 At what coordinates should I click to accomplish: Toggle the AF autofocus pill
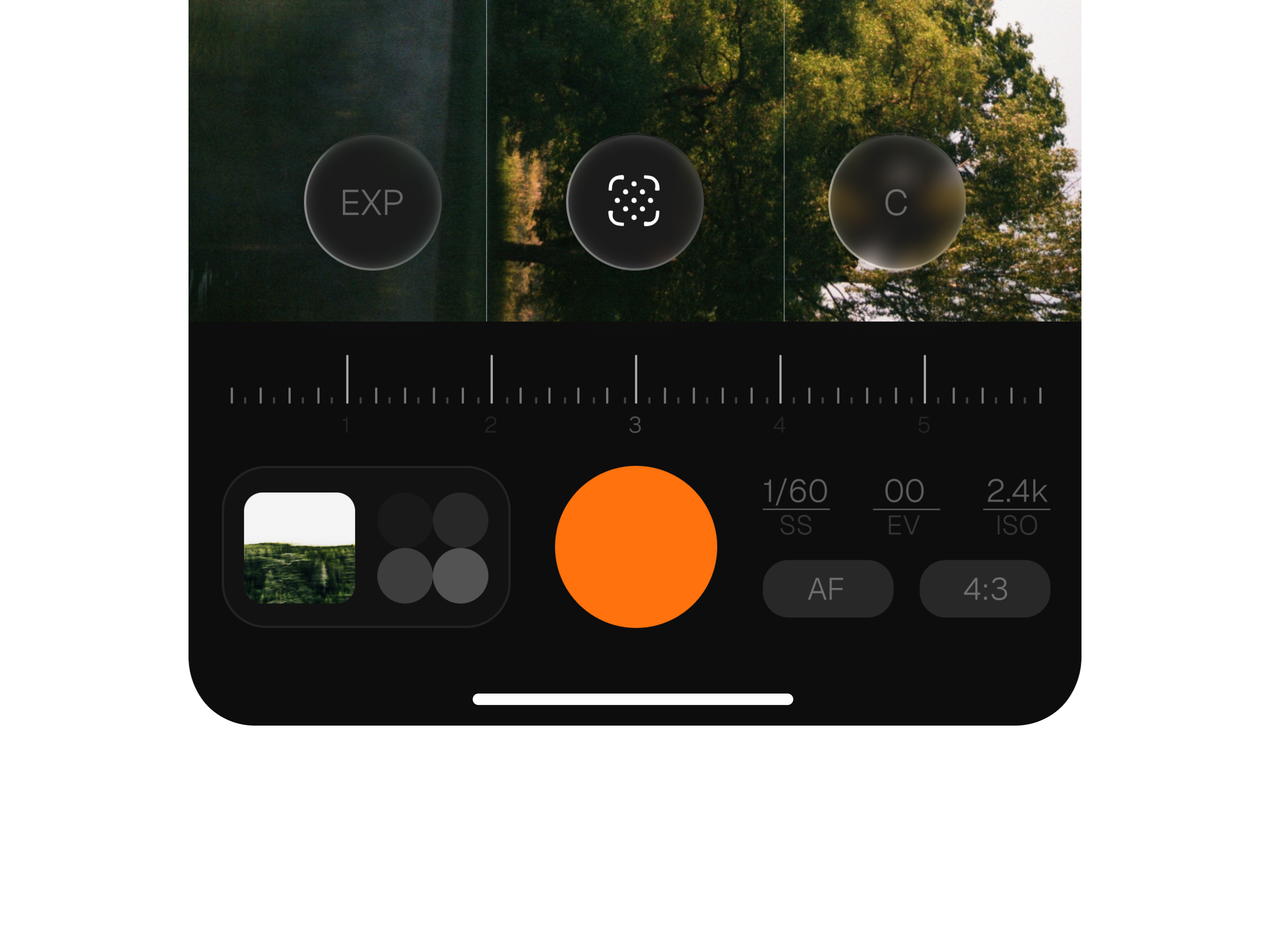tap(827, 589)
